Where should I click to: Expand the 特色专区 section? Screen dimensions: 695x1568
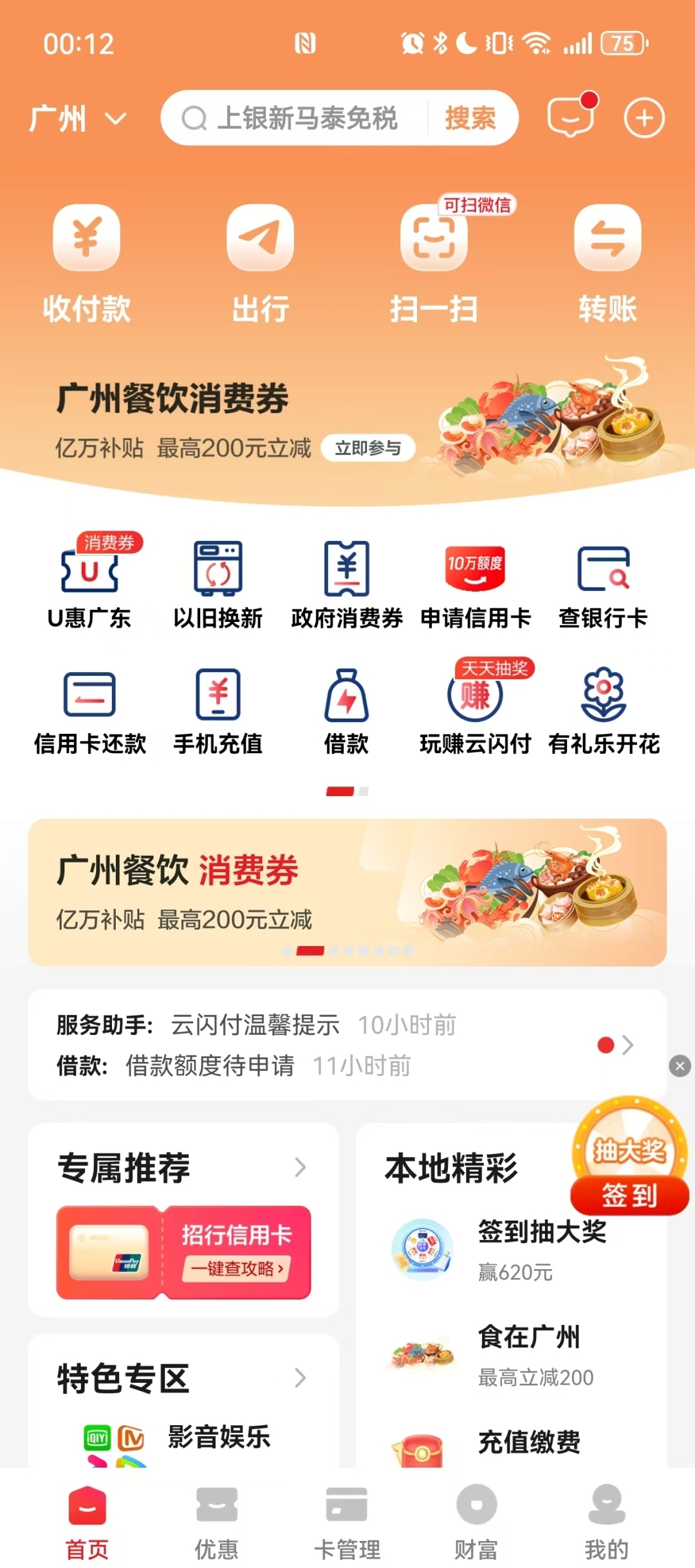tap(300, 1378)
